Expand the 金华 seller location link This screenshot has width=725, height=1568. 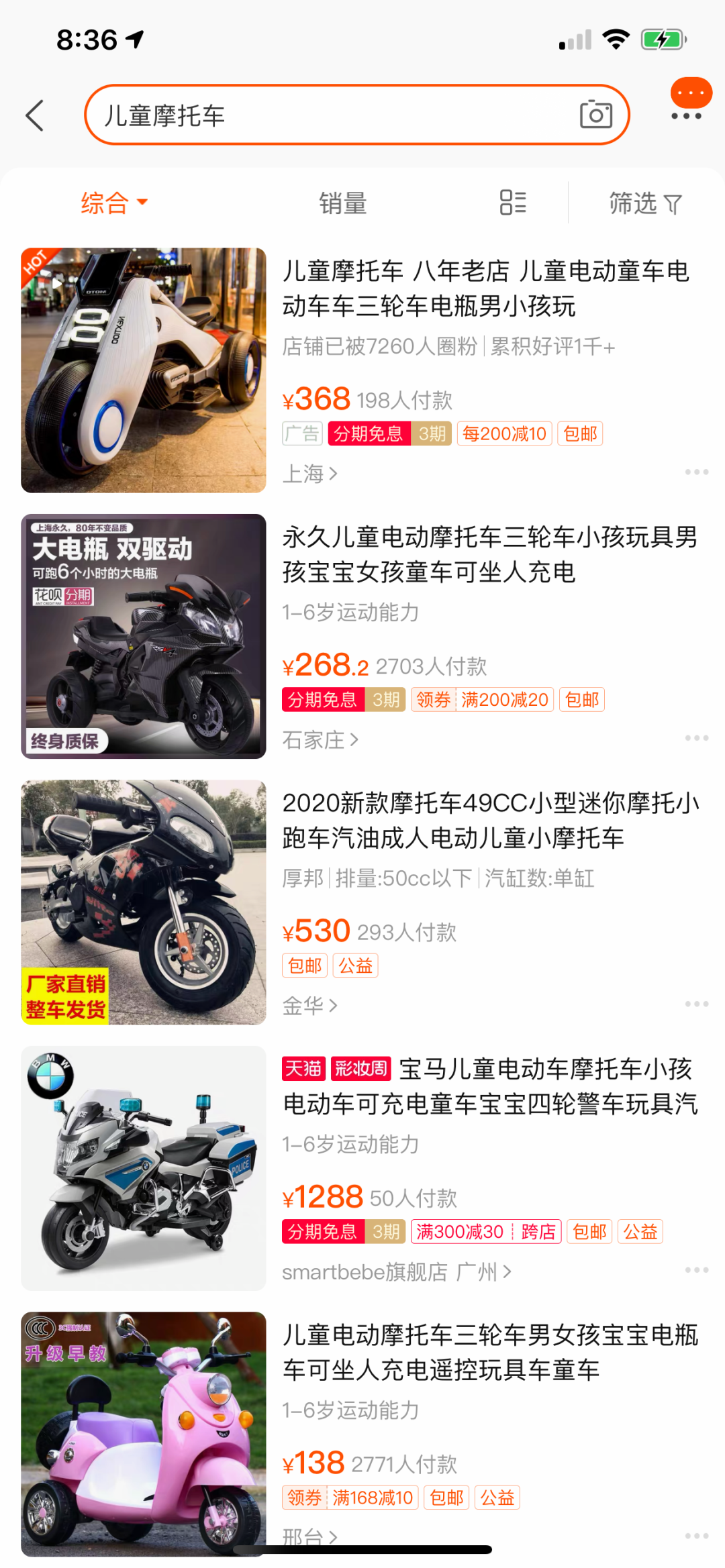pos(309,1004)
